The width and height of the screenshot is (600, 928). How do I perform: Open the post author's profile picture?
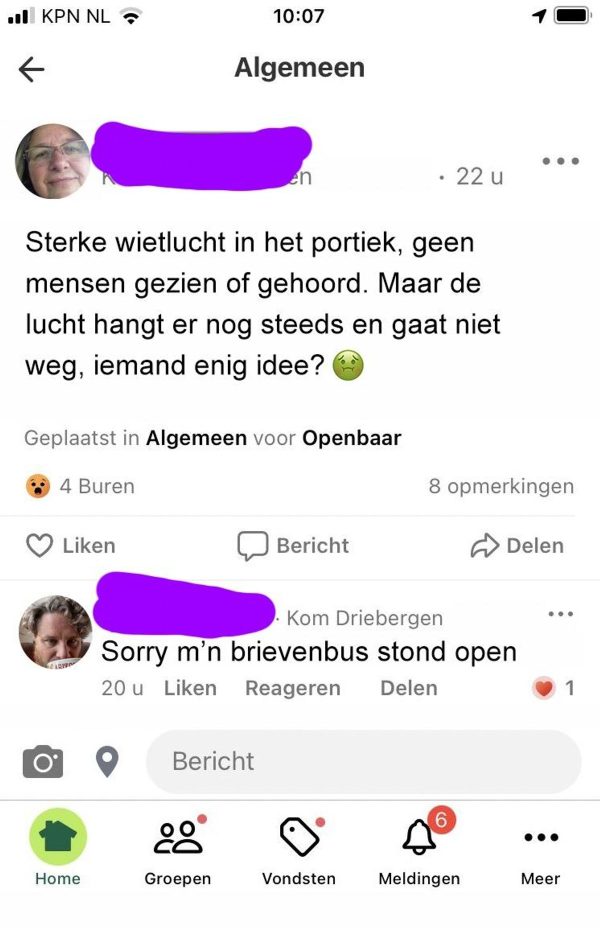coord(53,162)
